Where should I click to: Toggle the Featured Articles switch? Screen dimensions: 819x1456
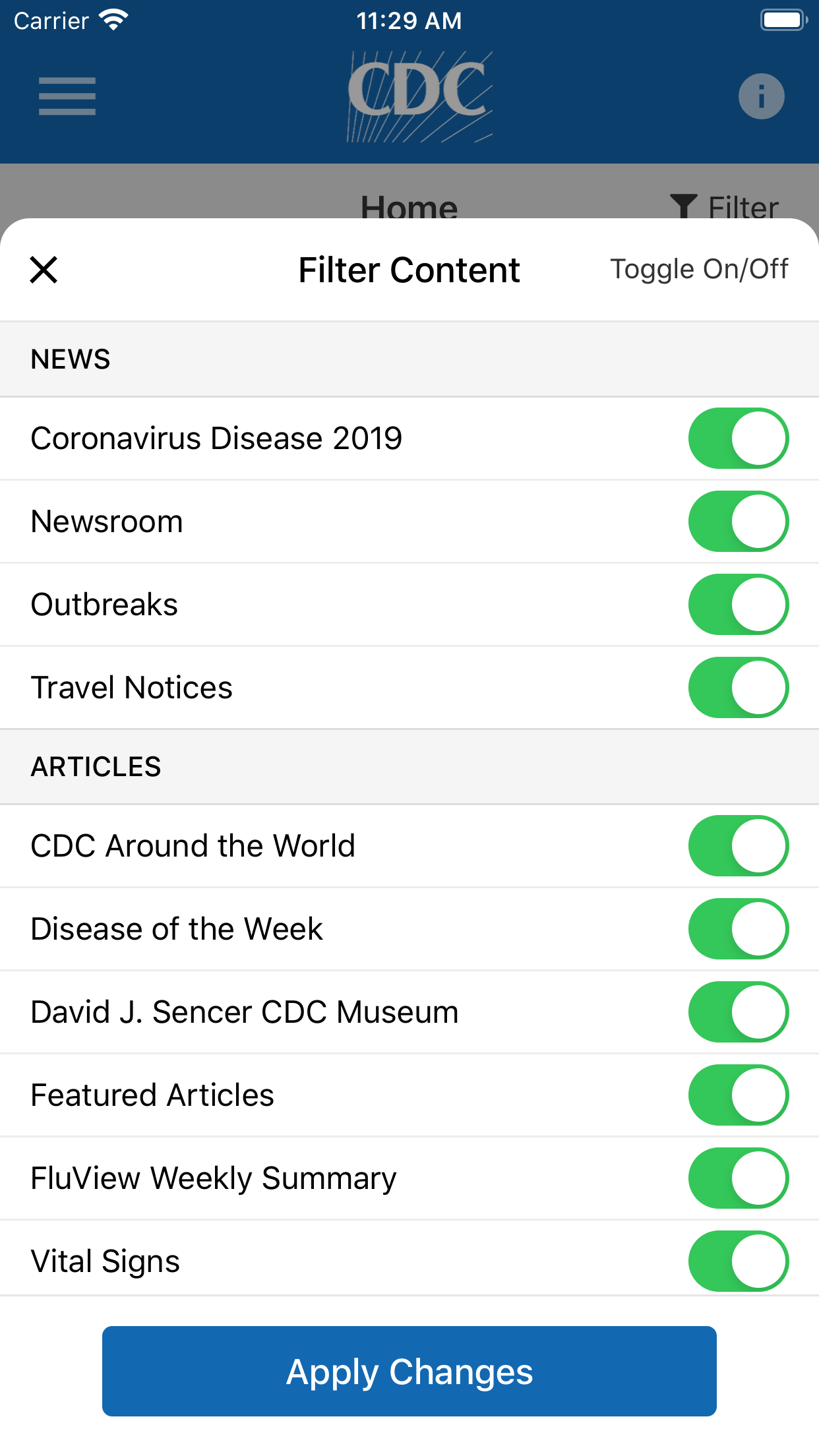[739, 1095]
